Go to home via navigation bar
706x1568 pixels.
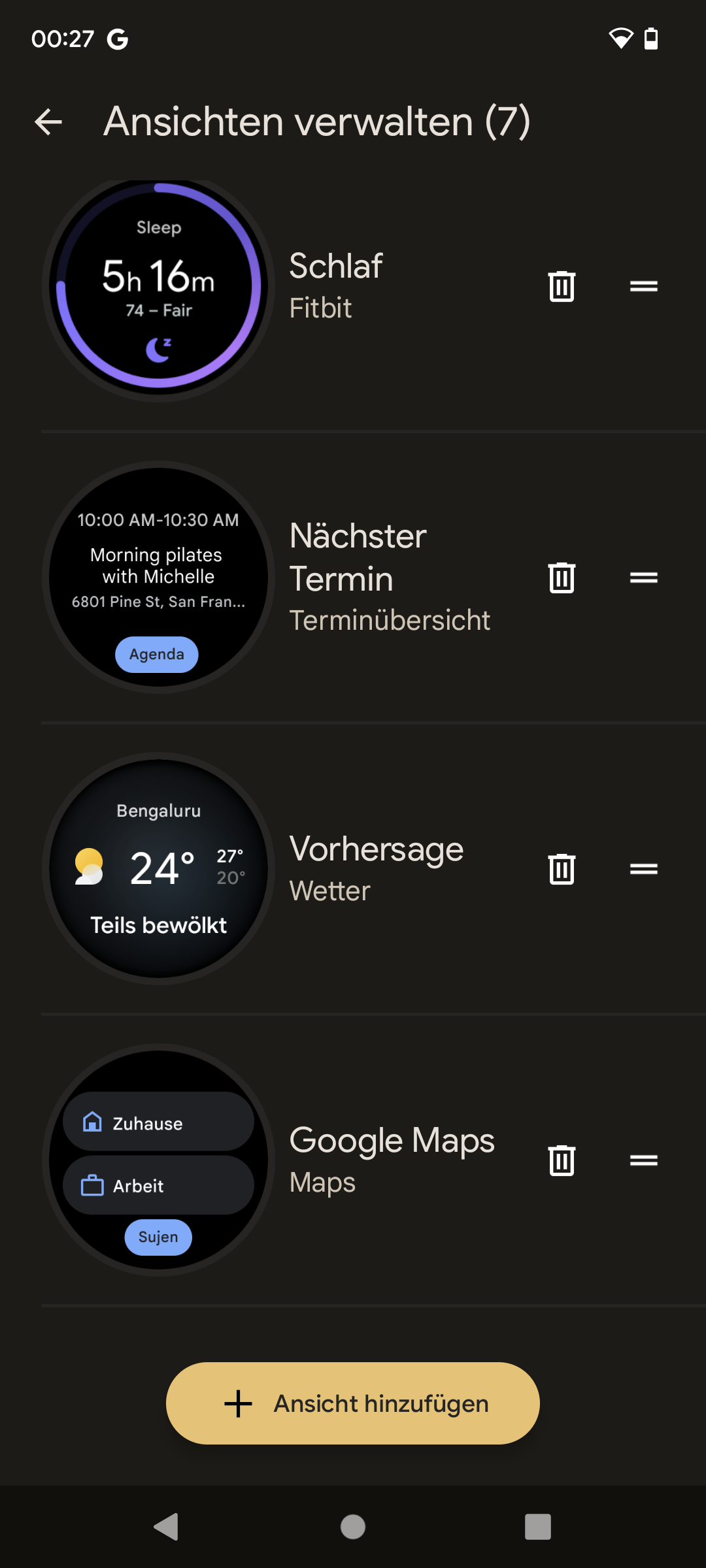[x=353, y=1527]
